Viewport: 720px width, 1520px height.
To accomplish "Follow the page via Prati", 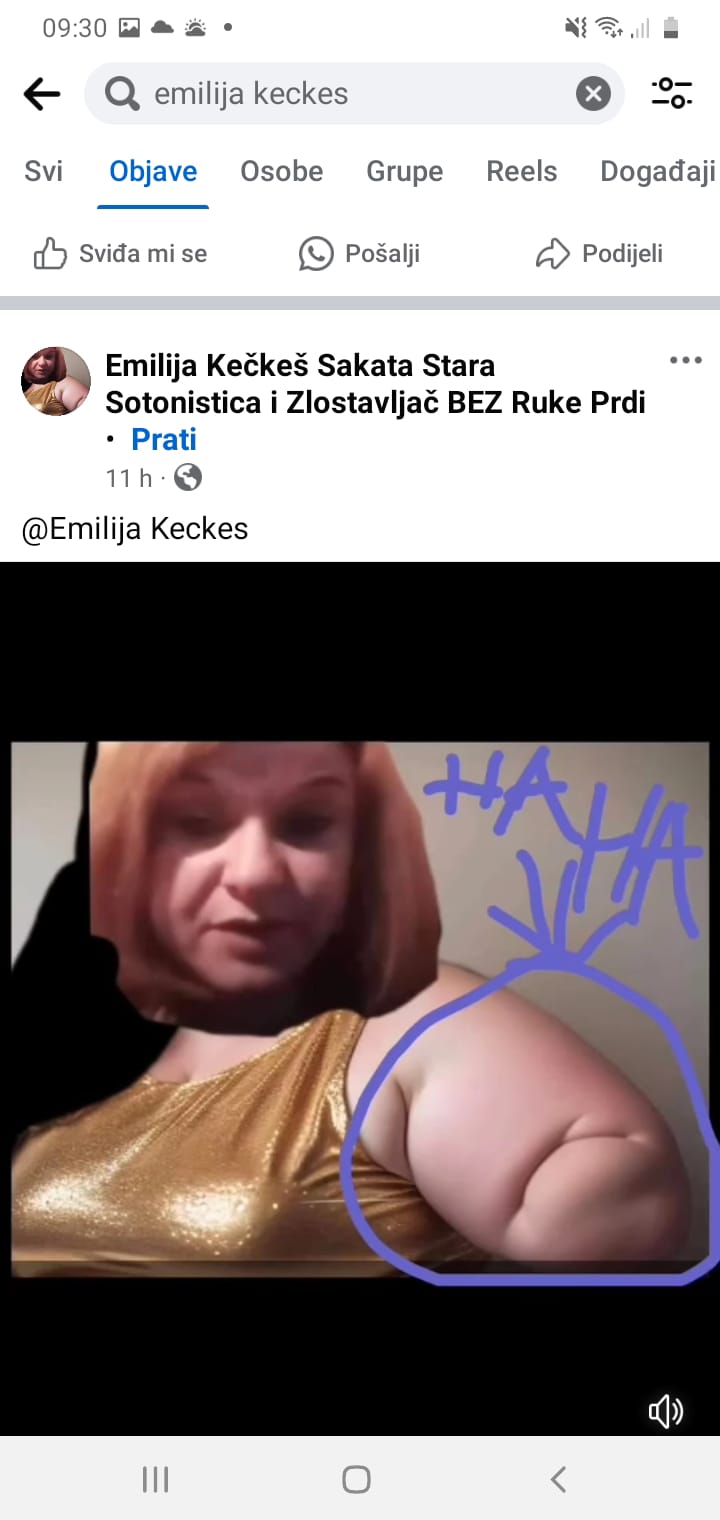I will click(164, 439).
